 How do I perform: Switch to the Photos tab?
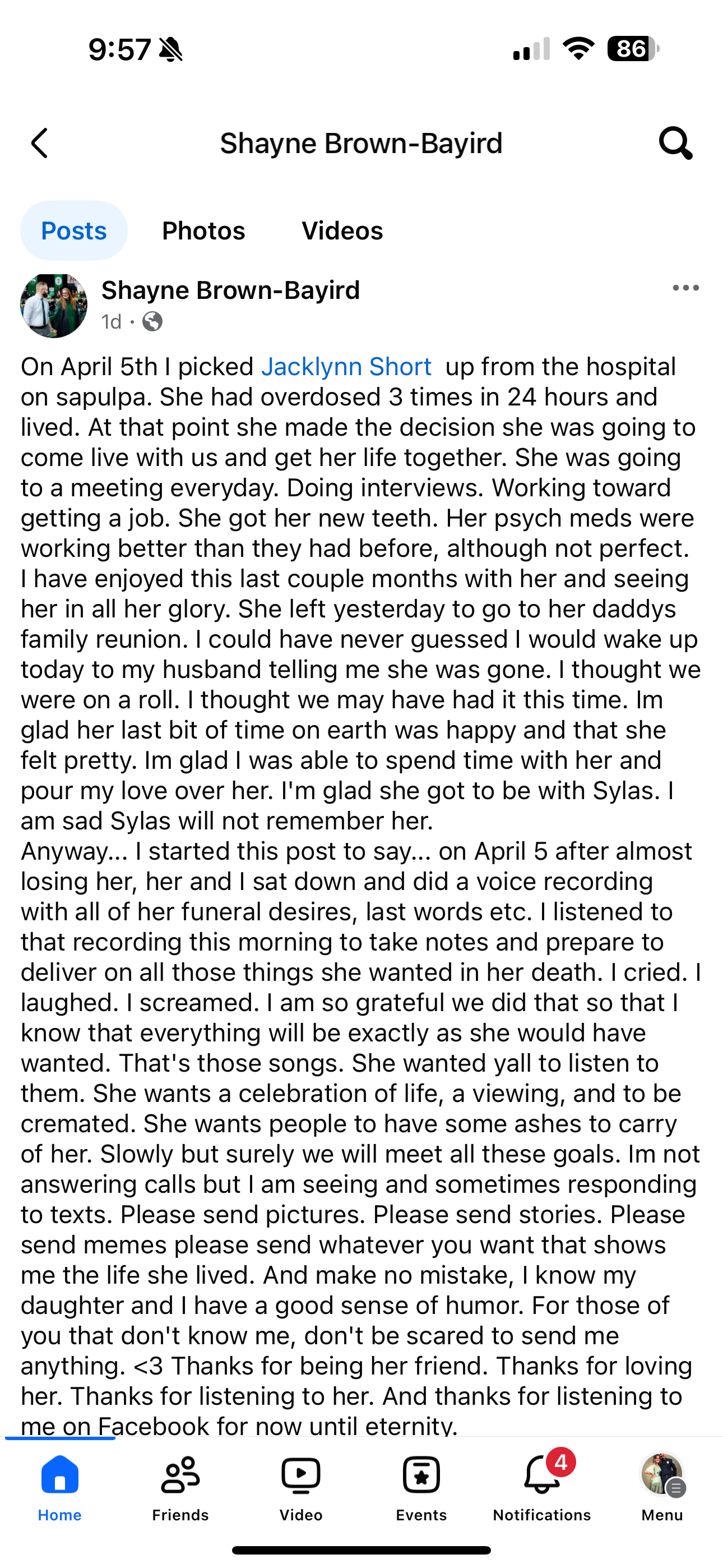pos(203,230)
